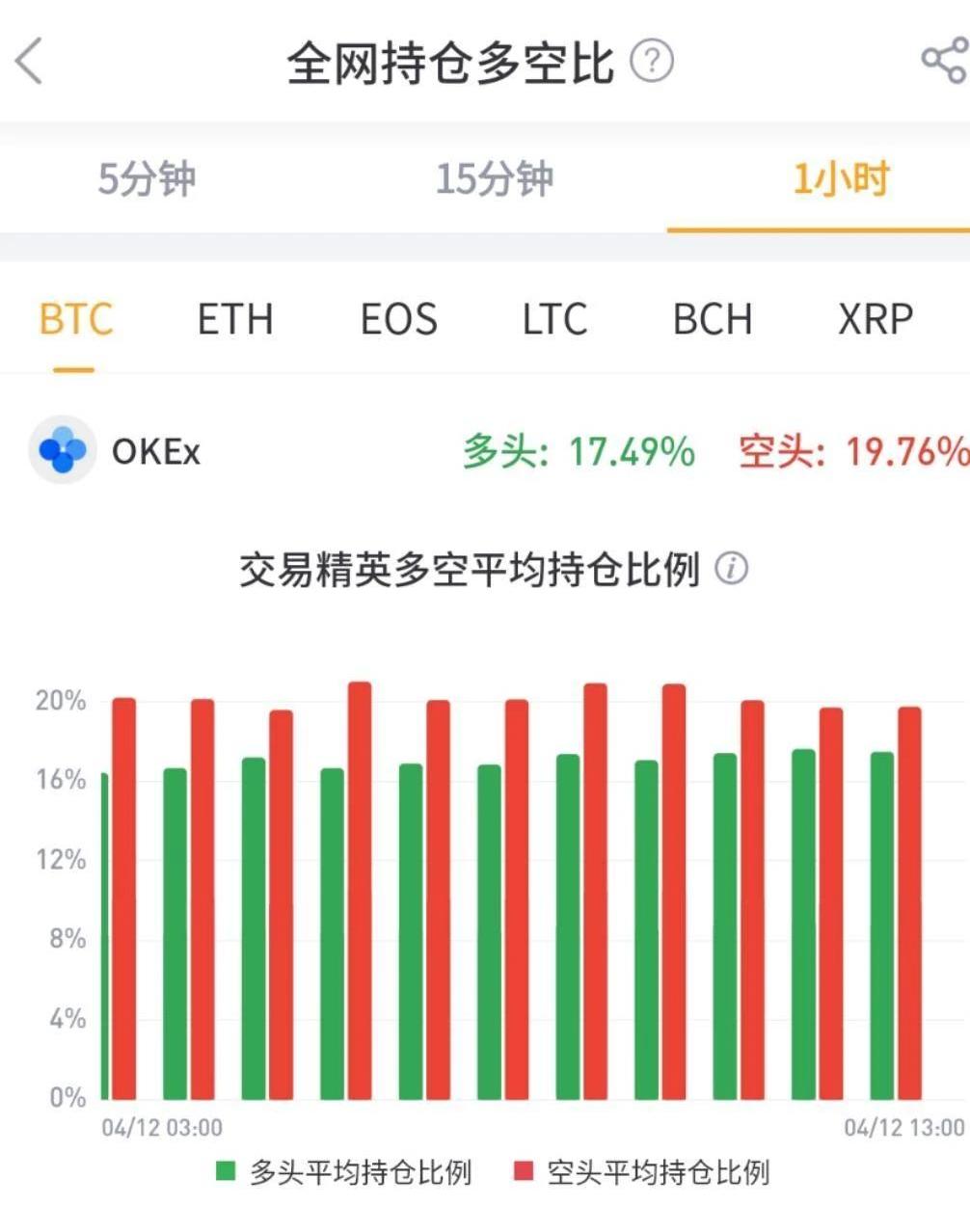Select the BTC coin tab
Viewport: 970px width, 1232px height.
pyautogui.click(x=75, y=319)
